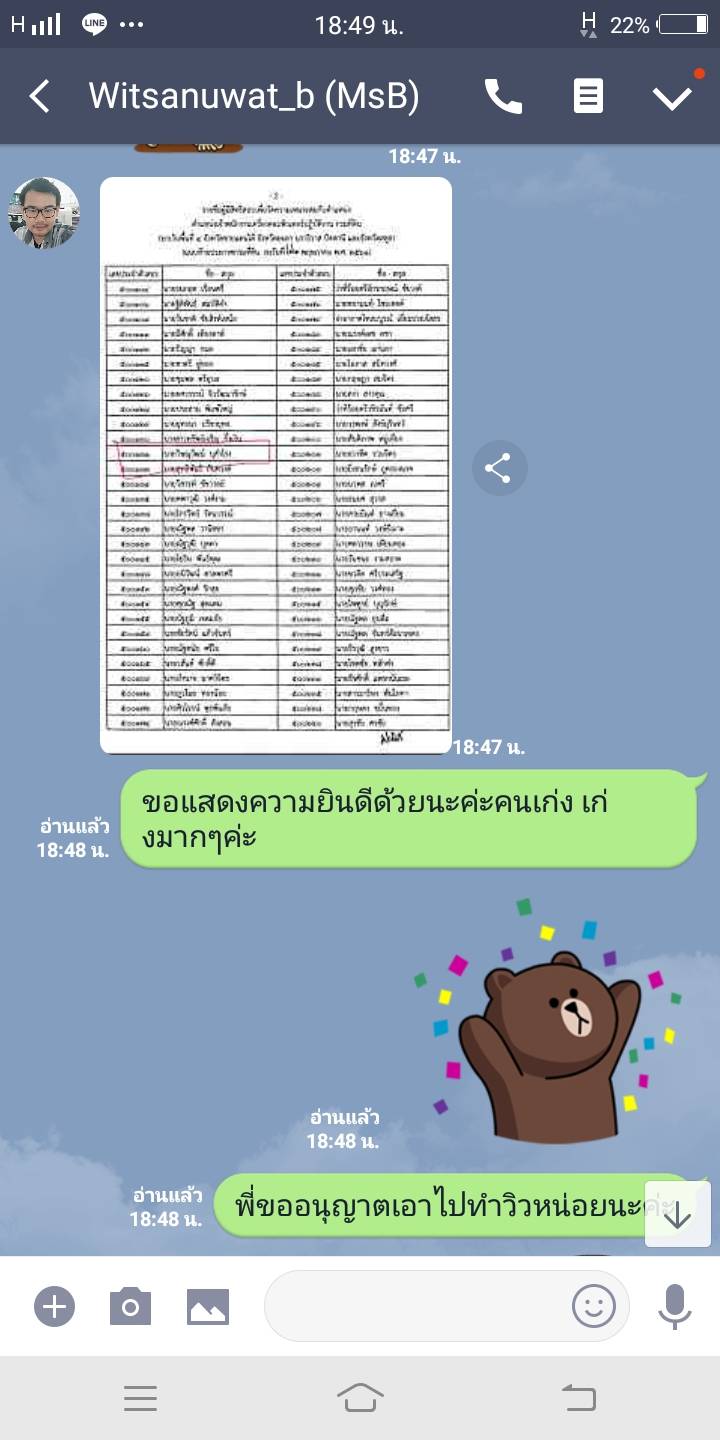View Witsanuwat_b's profile picture

44,212
